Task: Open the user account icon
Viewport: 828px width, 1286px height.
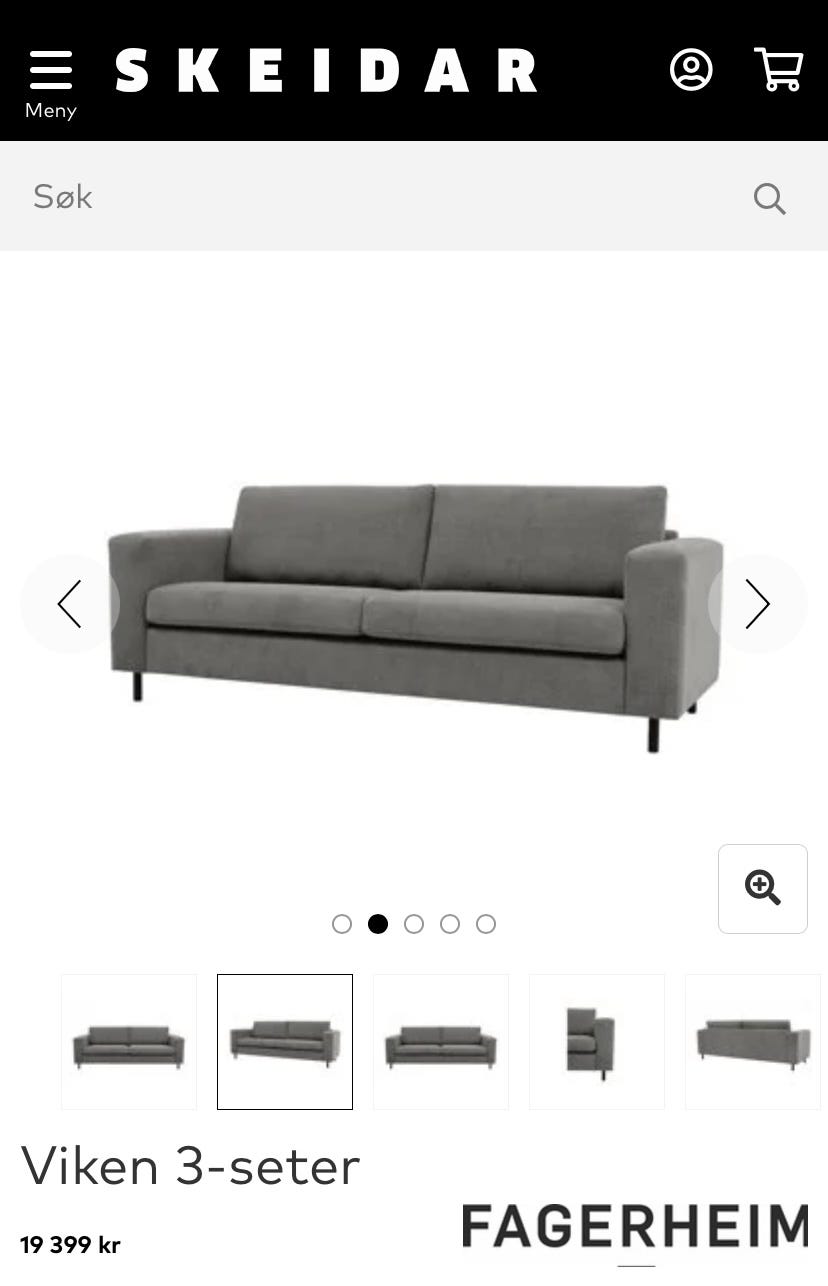Action: pos(691,70)
